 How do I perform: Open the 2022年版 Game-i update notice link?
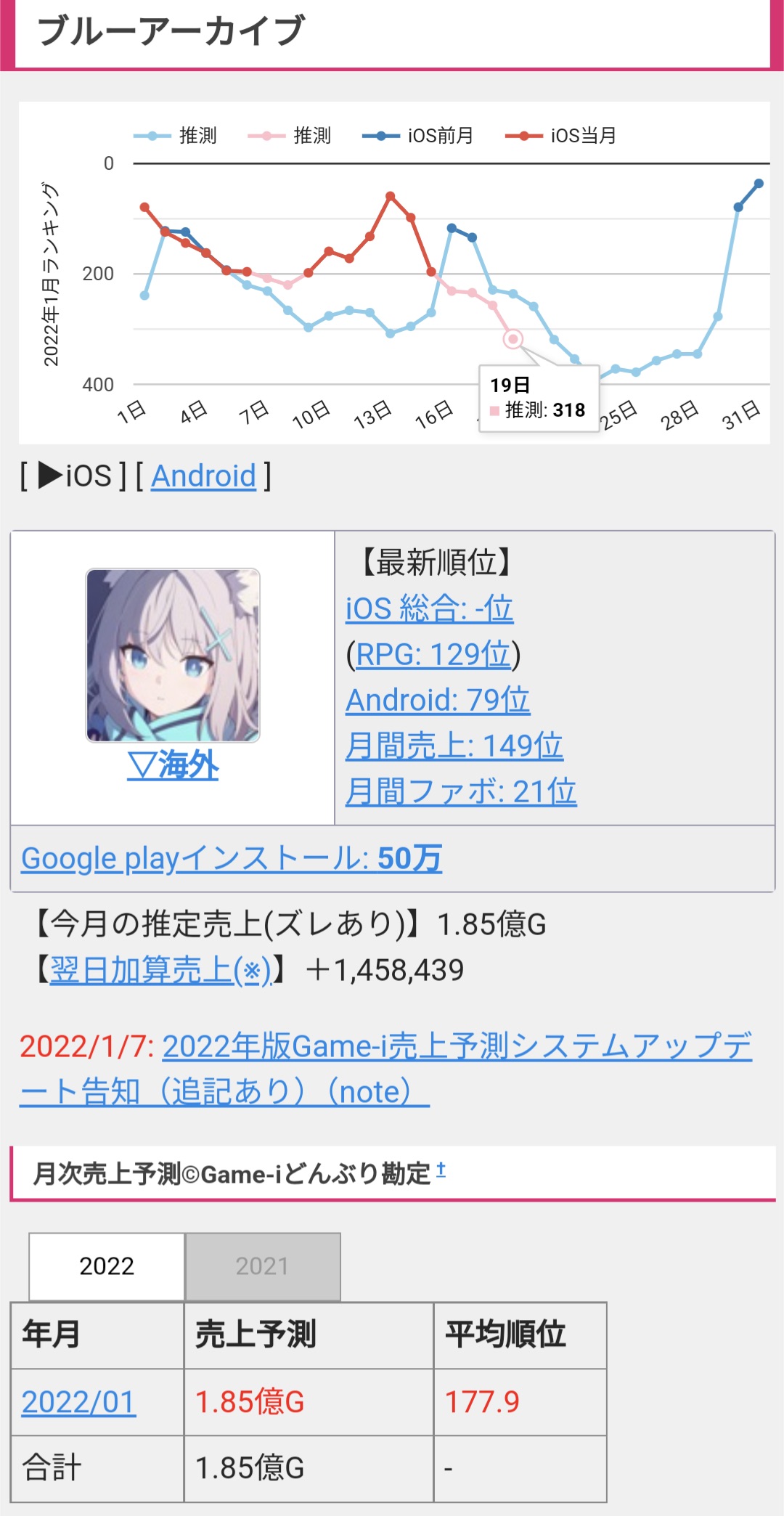[457, 1047]
